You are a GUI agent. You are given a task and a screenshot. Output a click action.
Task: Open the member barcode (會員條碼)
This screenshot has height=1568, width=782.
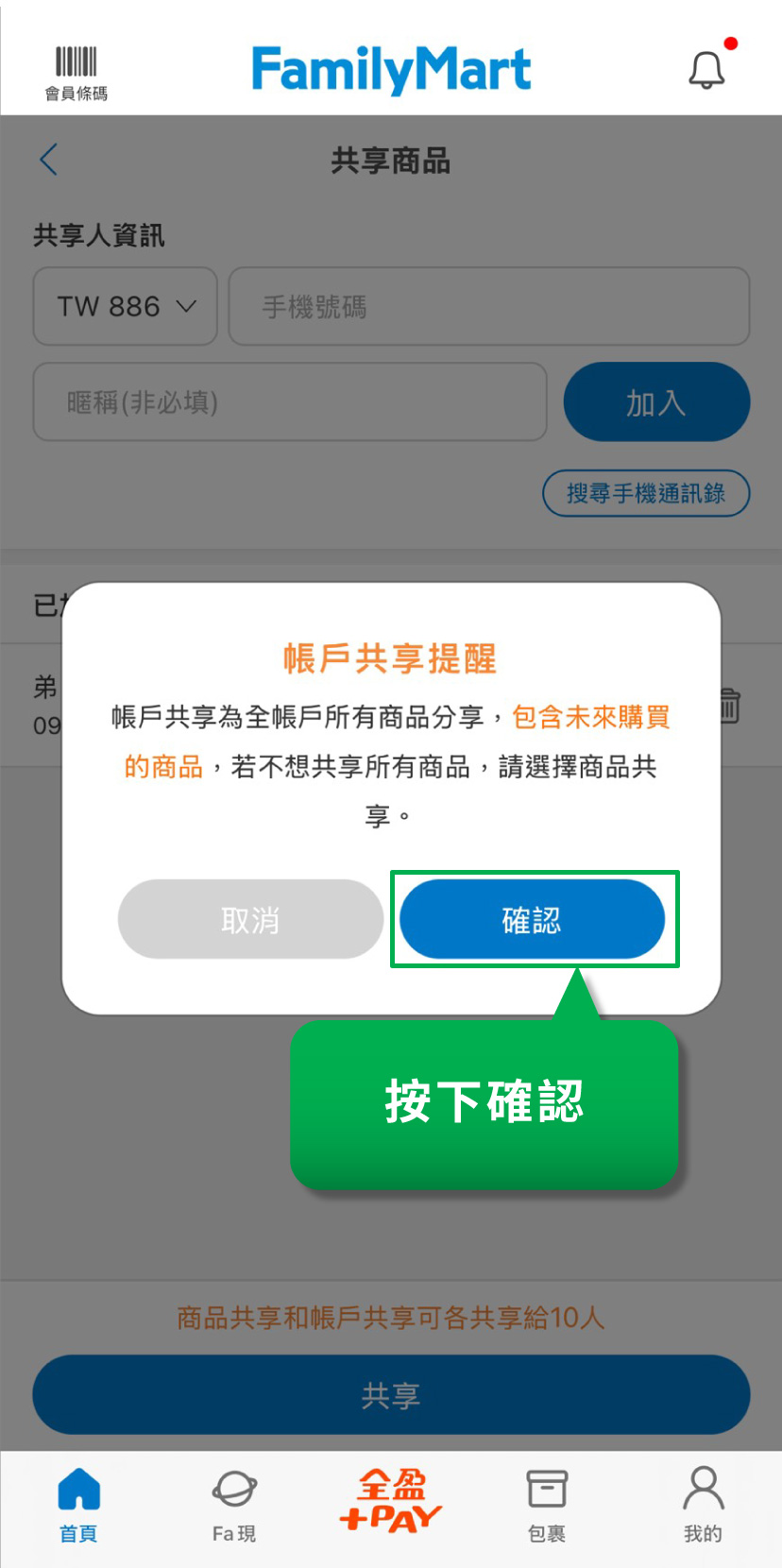tap(76, 73)
